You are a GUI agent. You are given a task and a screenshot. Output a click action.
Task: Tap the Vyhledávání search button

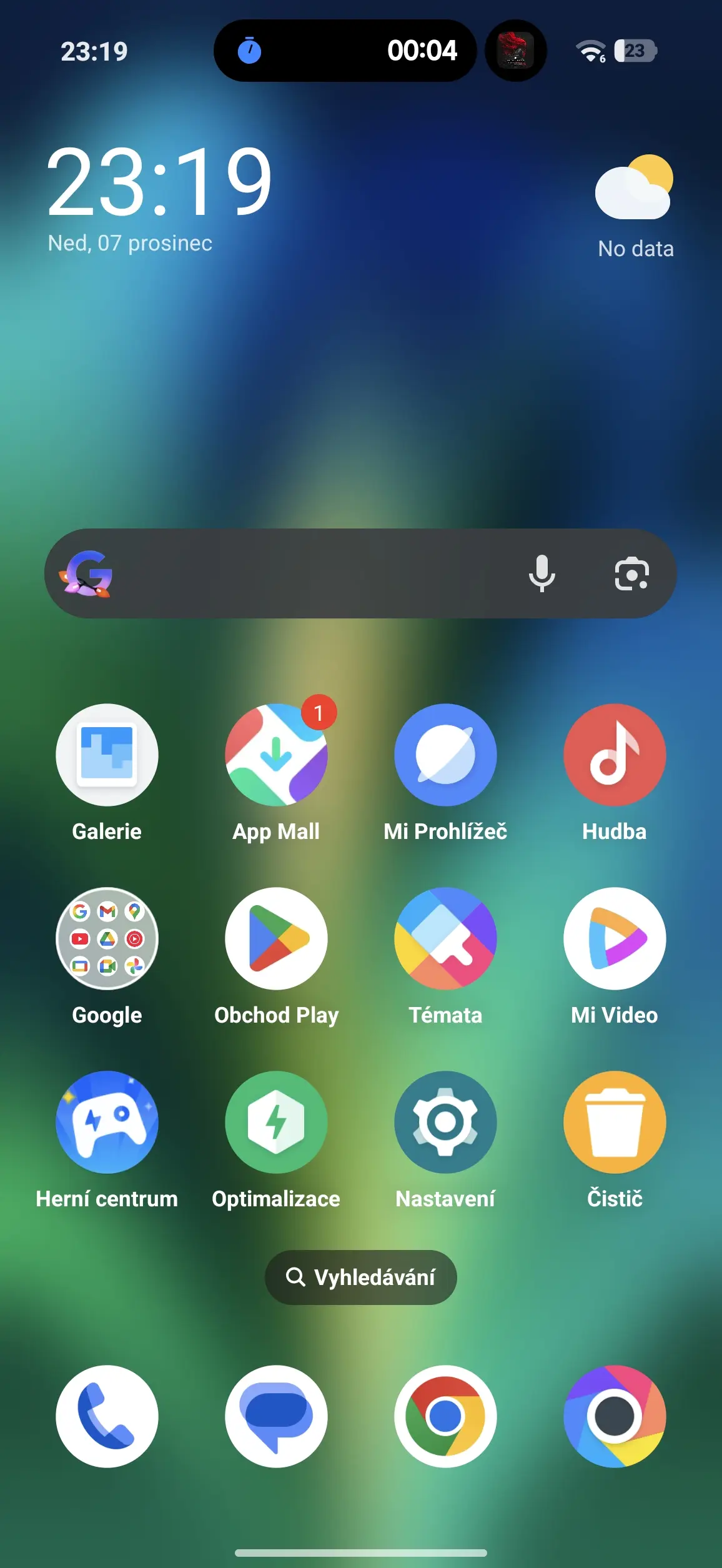(x=361, y=1277)
